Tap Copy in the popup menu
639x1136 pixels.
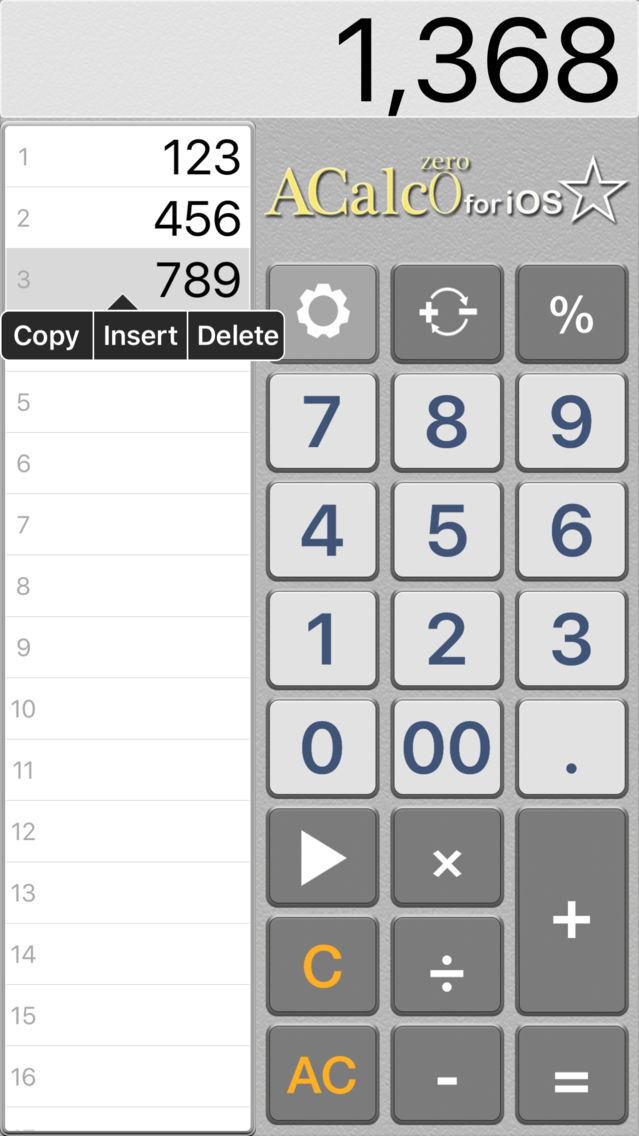pyautogui.click(x=47, y=335)
